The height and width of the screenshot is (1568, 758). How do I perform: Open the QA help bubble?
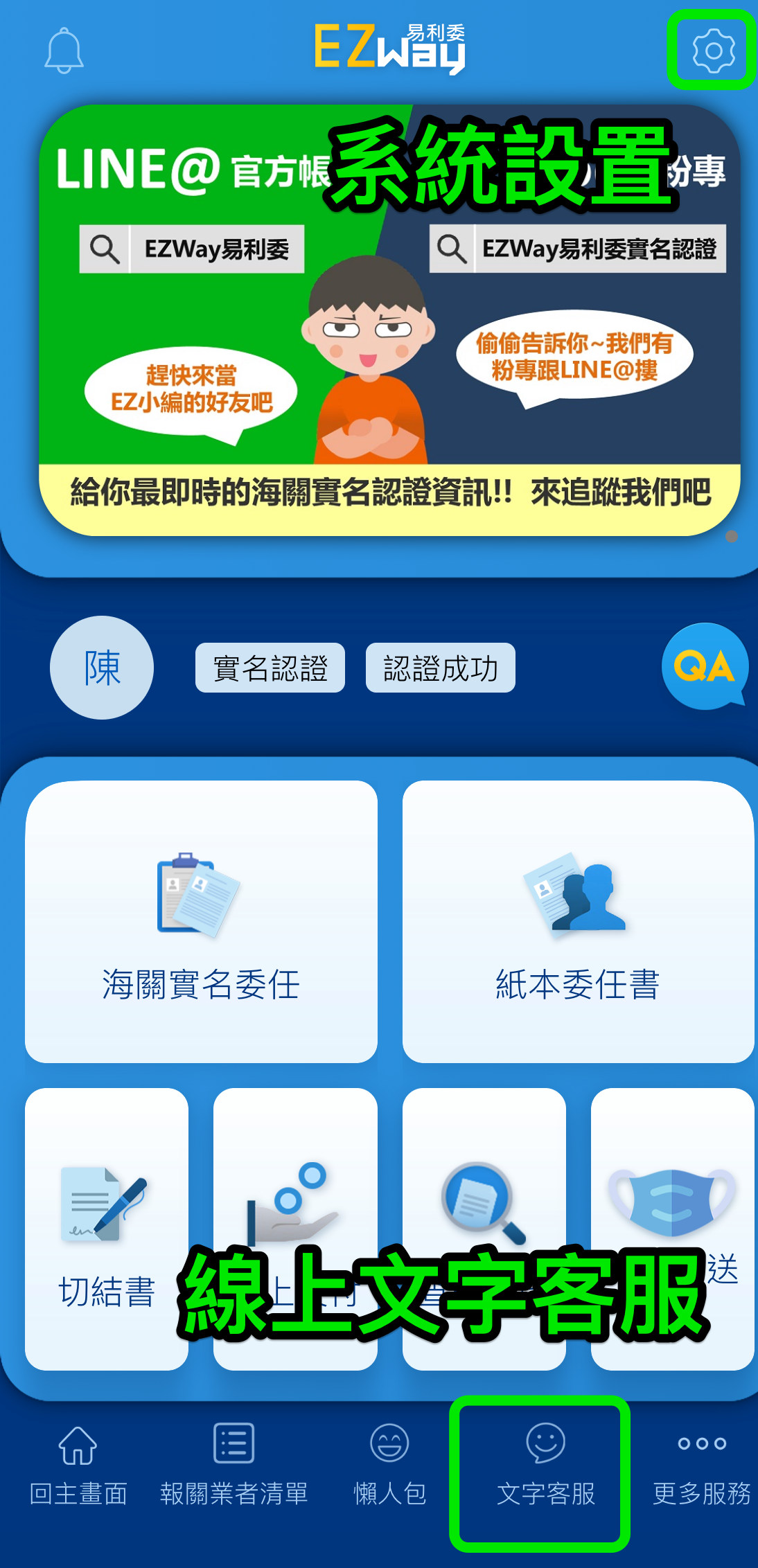pyautogui.click(x=705, y=666)
